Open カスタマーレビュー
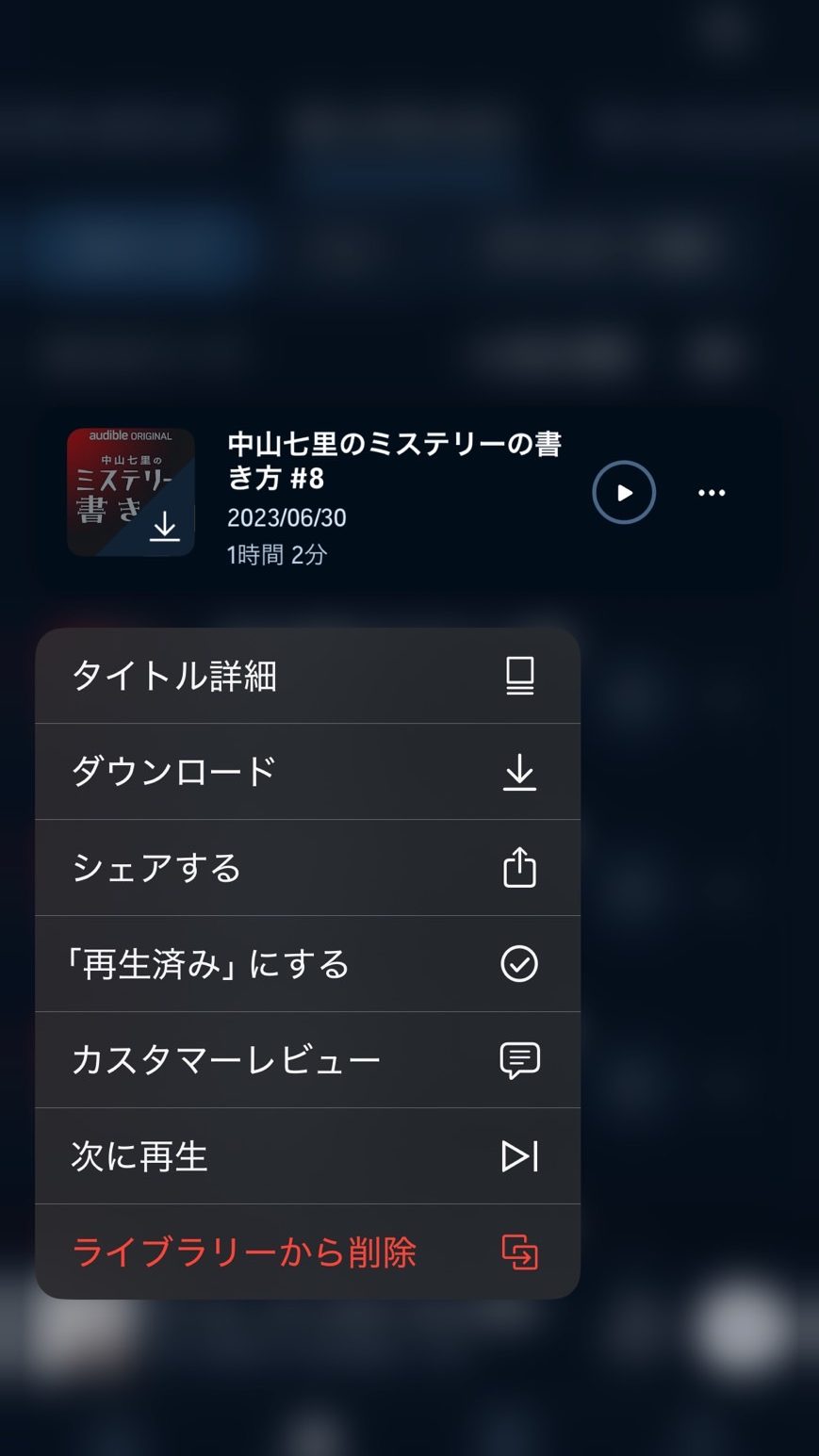This screenshot has height=1456, width=819. (x=307, y=1060)
